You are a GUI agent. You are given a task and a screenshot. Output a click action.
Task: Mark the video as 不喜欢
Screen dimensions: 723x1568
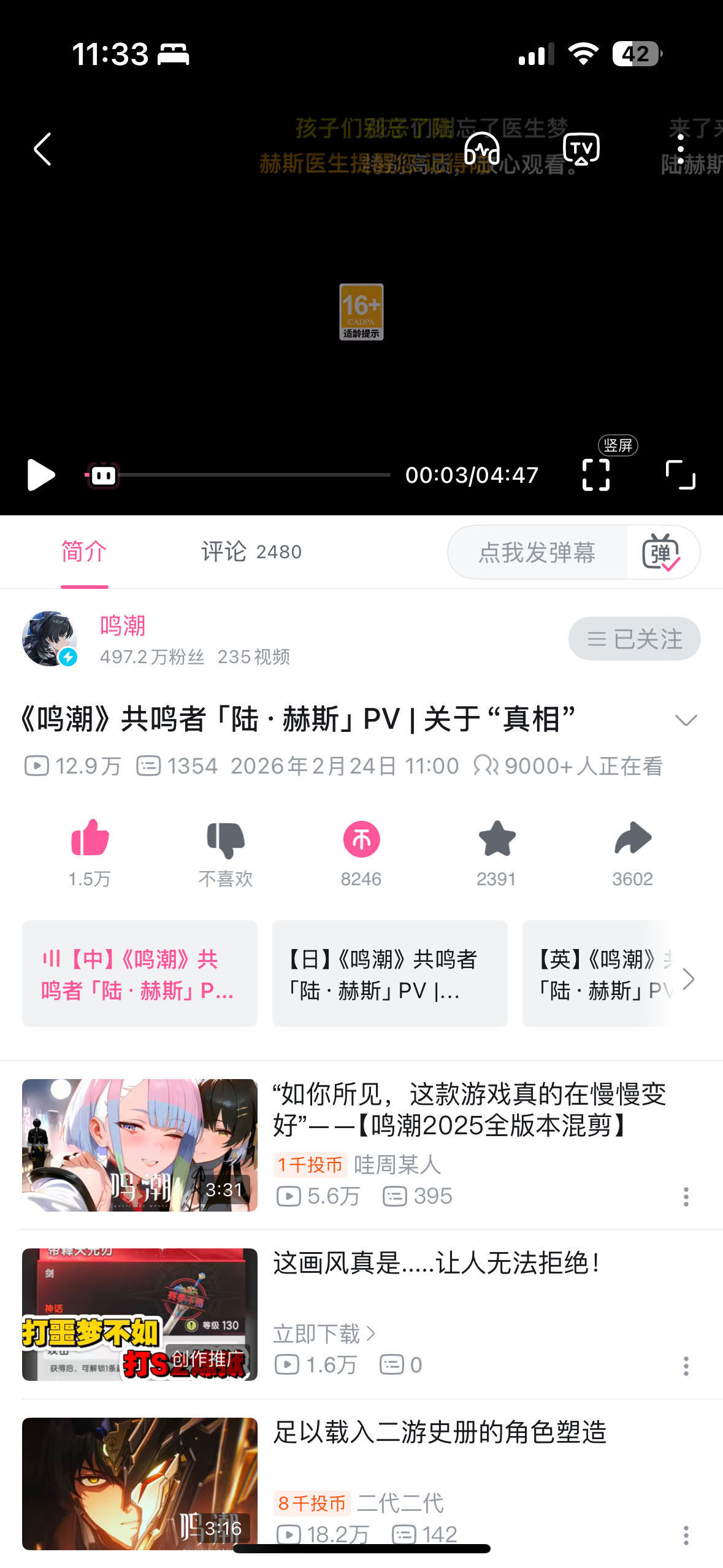226,839
